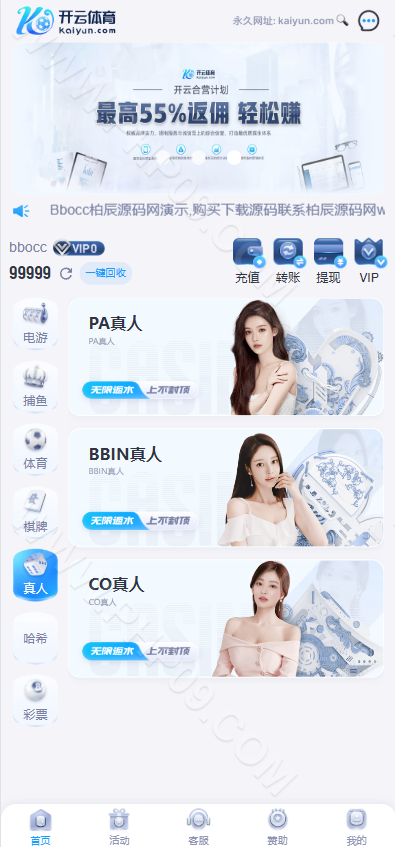Open the 55% commission promo banner
Screen dimensions: 395x847
[x=198, y=118]
